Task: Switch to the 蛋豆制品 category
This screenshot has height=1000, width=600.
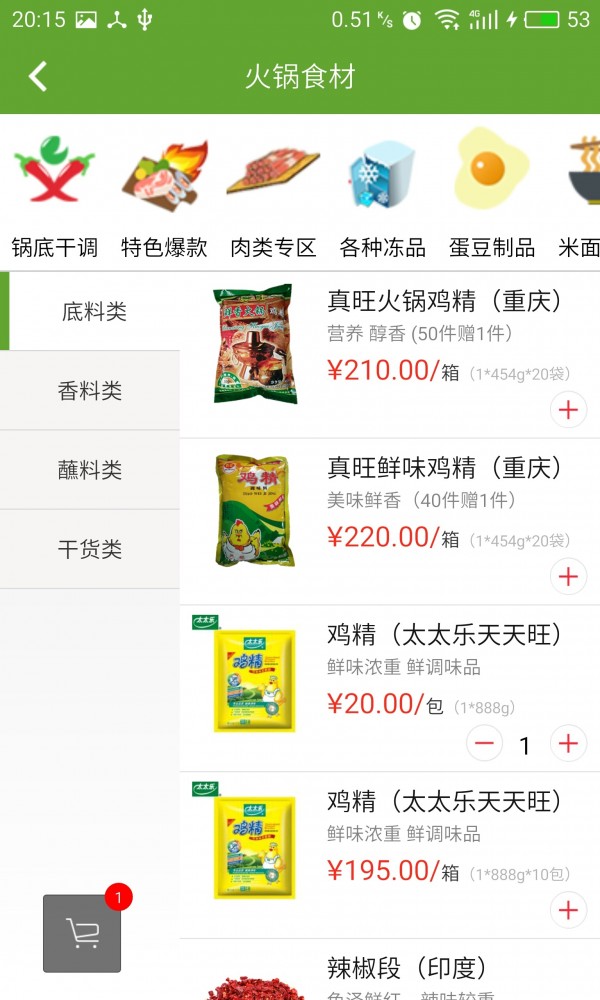Action: pos(491,194)
